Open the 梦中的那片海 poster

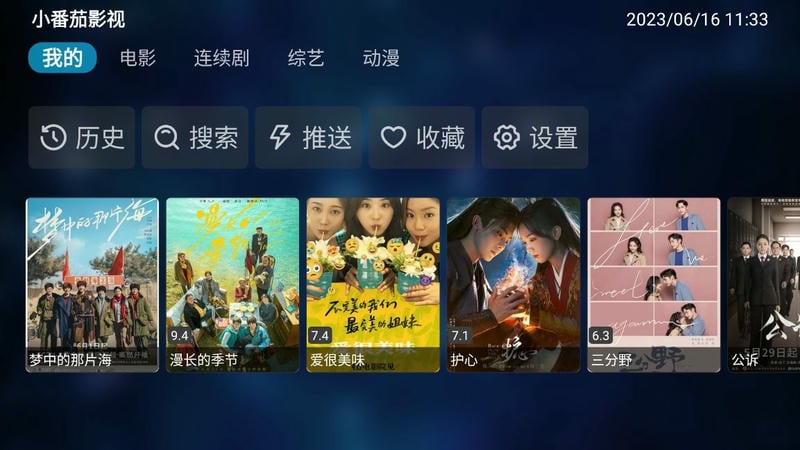[92, 284]
